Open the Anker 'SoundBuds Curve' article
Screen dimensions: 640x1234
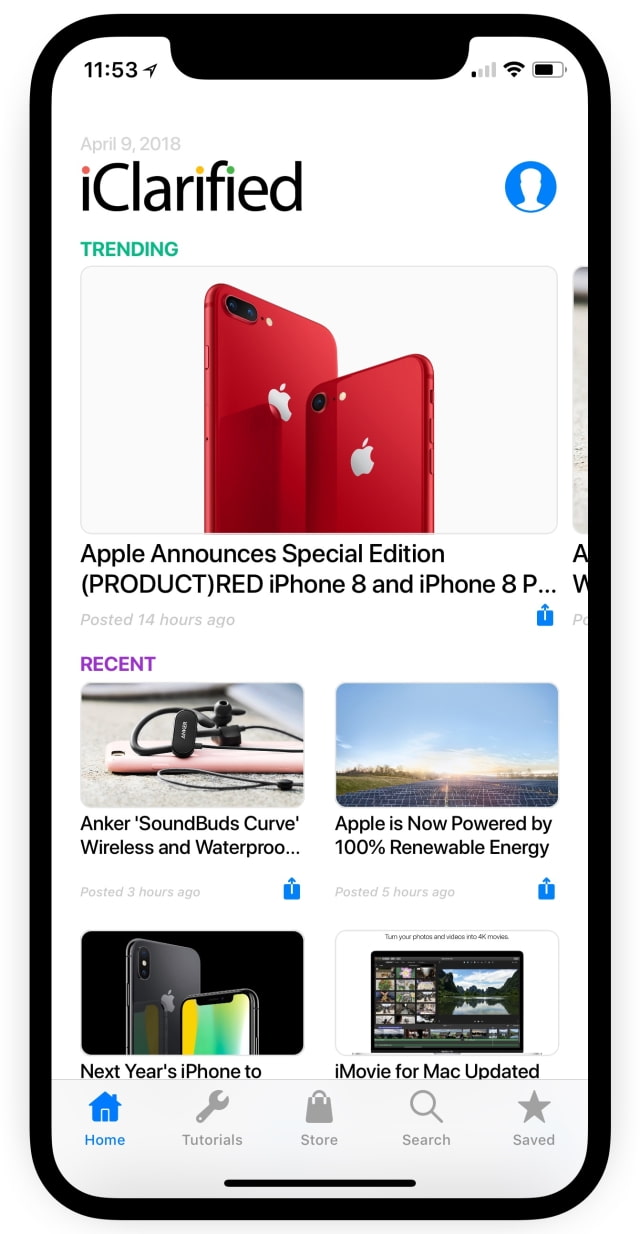(x=192, y=745)
